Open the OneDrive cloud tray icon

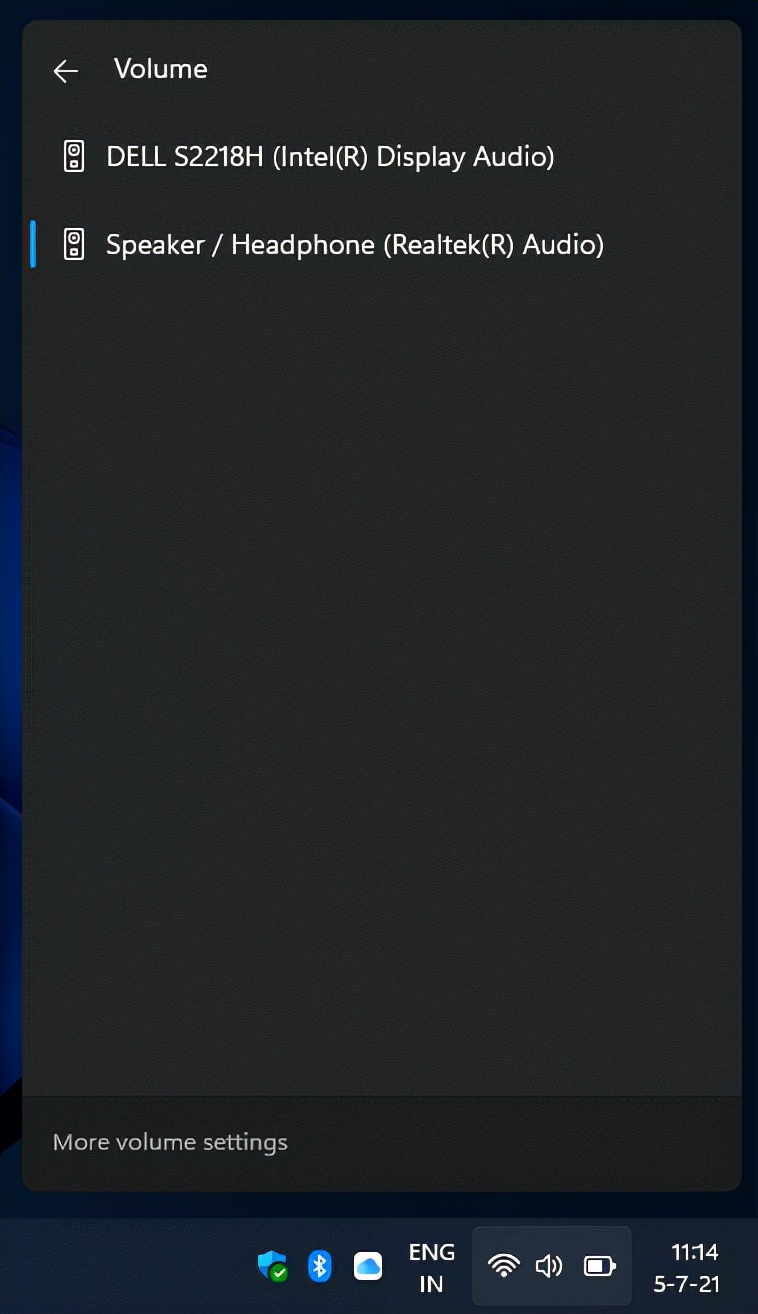368,1266
